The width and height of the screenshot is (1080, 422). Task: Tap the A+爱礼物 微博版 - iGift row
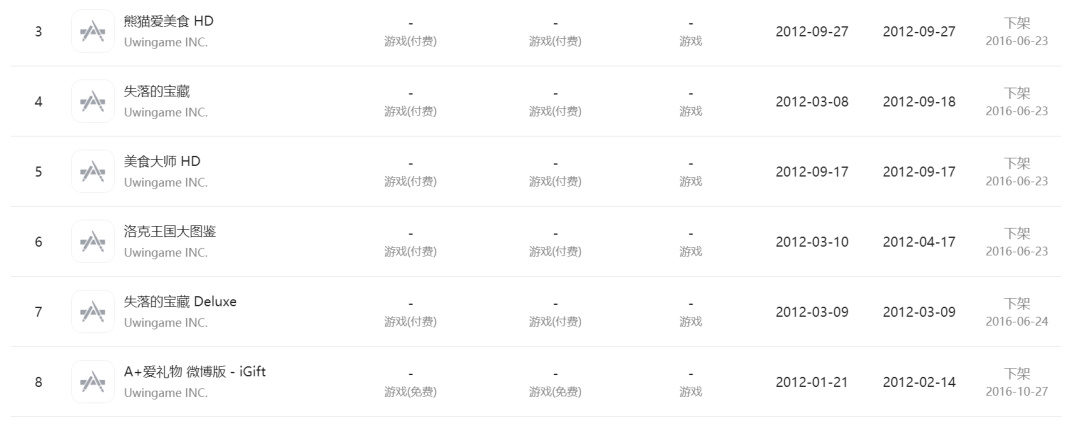click(536, 383)
